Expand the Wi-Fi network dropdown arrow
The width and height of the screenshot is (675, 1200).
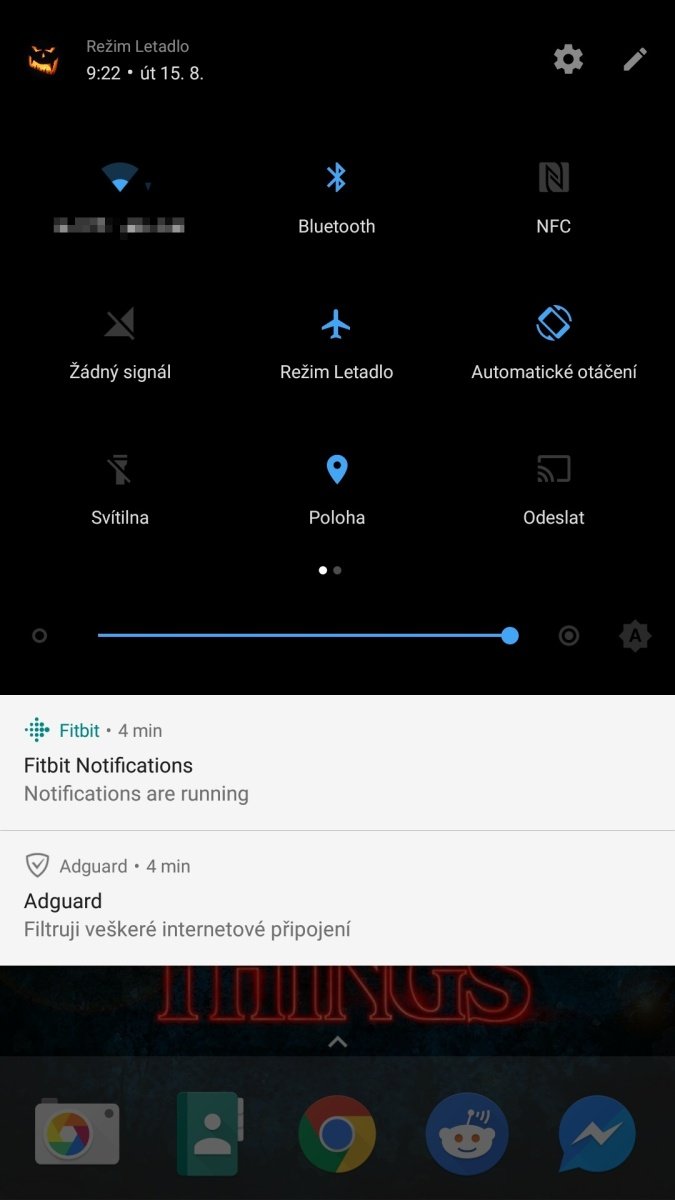pos(149,186)
